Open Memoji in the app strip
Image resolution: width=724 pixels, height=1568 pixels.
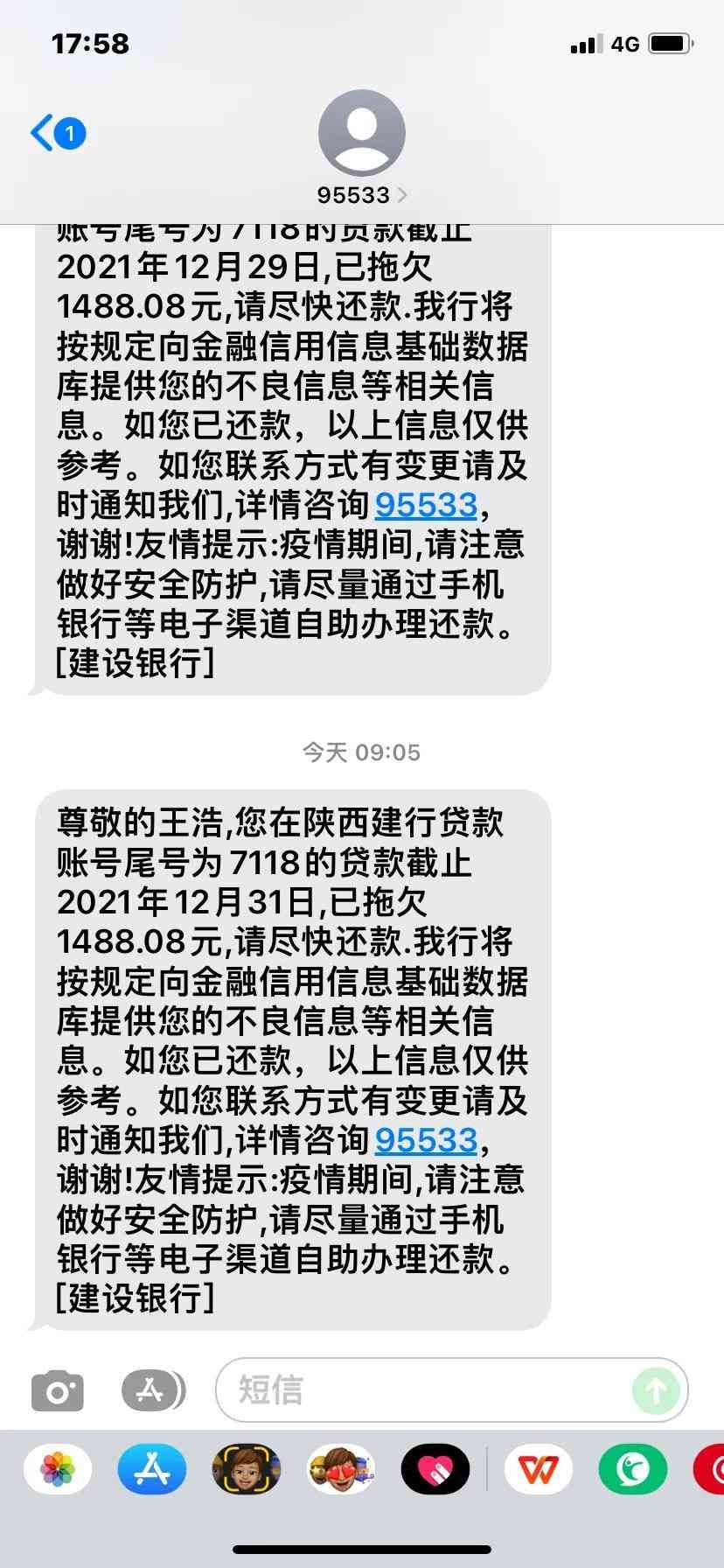247,1469
